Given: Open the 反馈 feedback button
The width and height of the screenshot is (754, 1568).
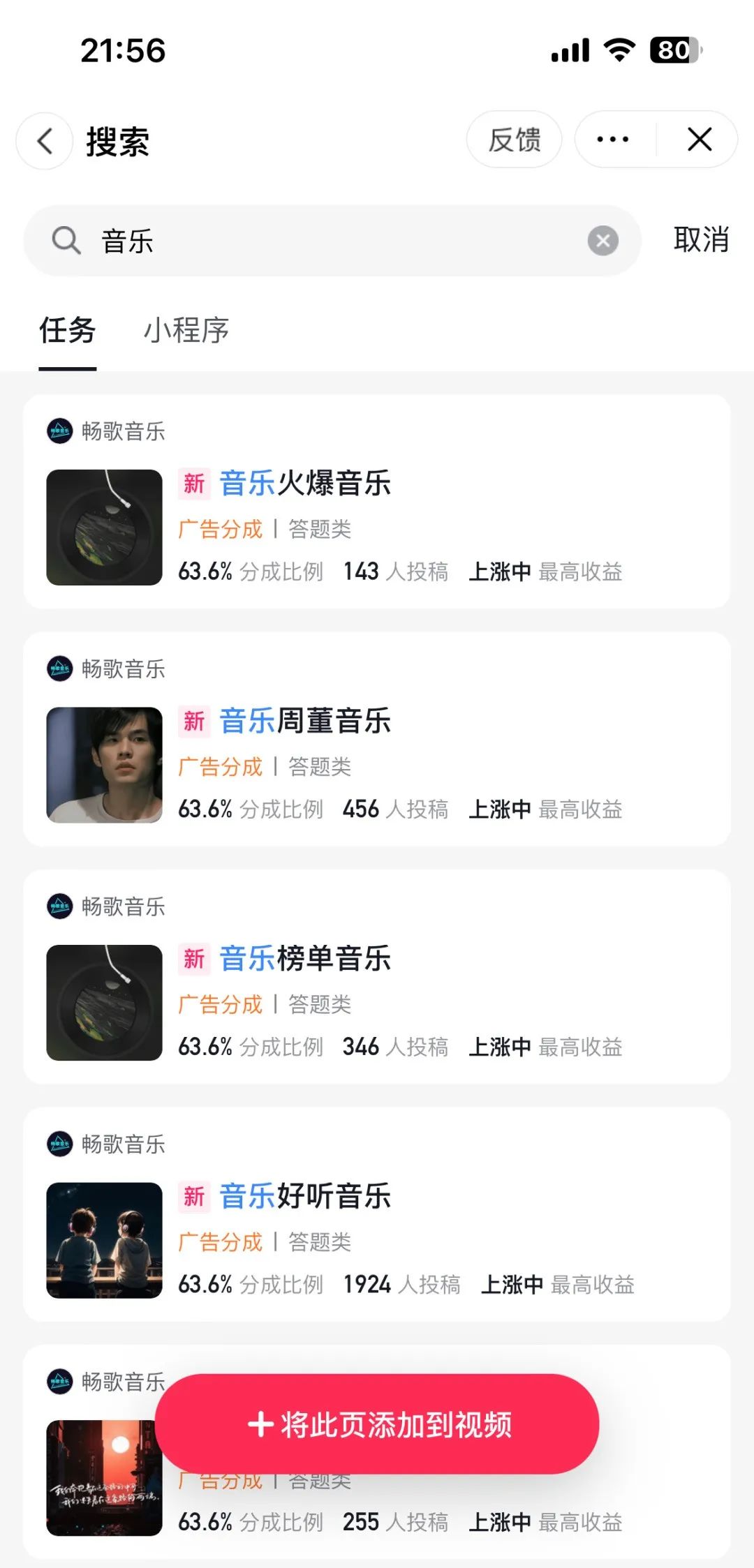Looking at the screenshot, I should [514, 140].
